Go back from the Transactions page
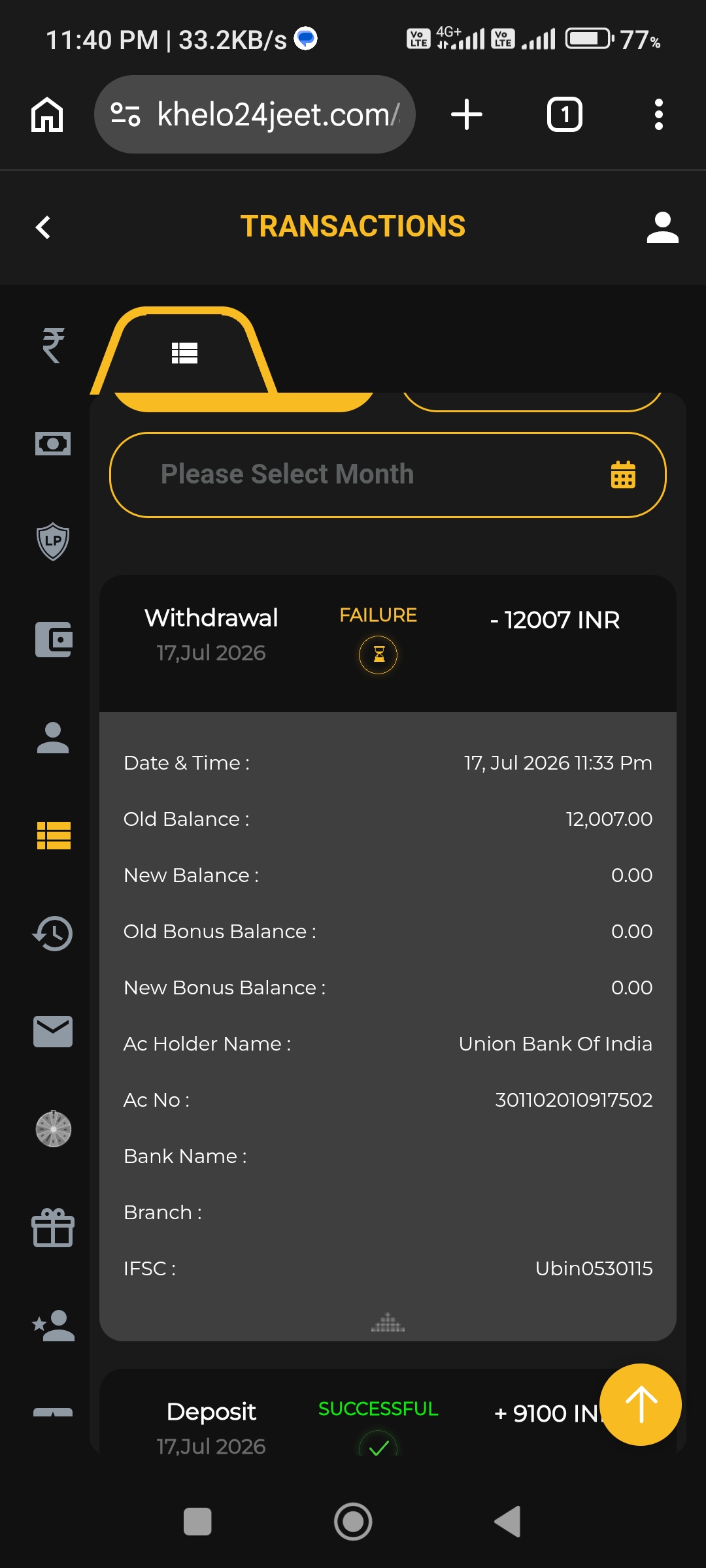 click(x=43, y=227)
